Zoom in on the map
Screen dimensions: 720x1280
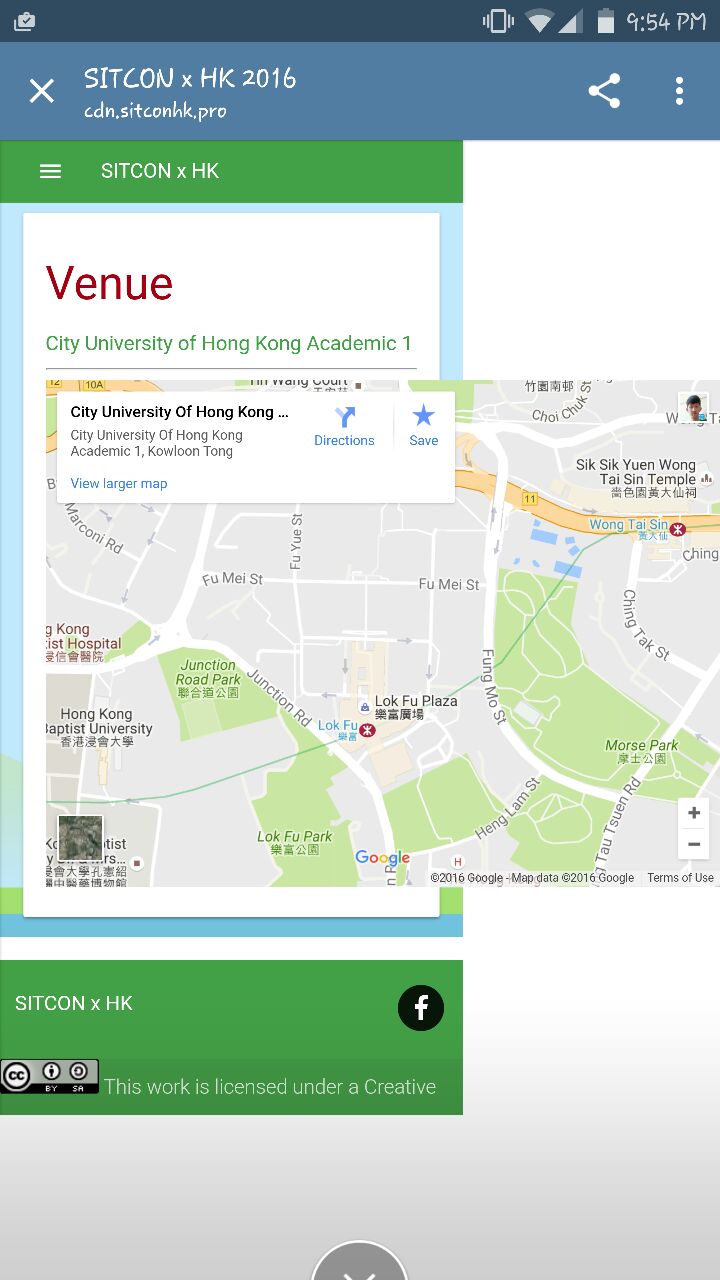693,813
